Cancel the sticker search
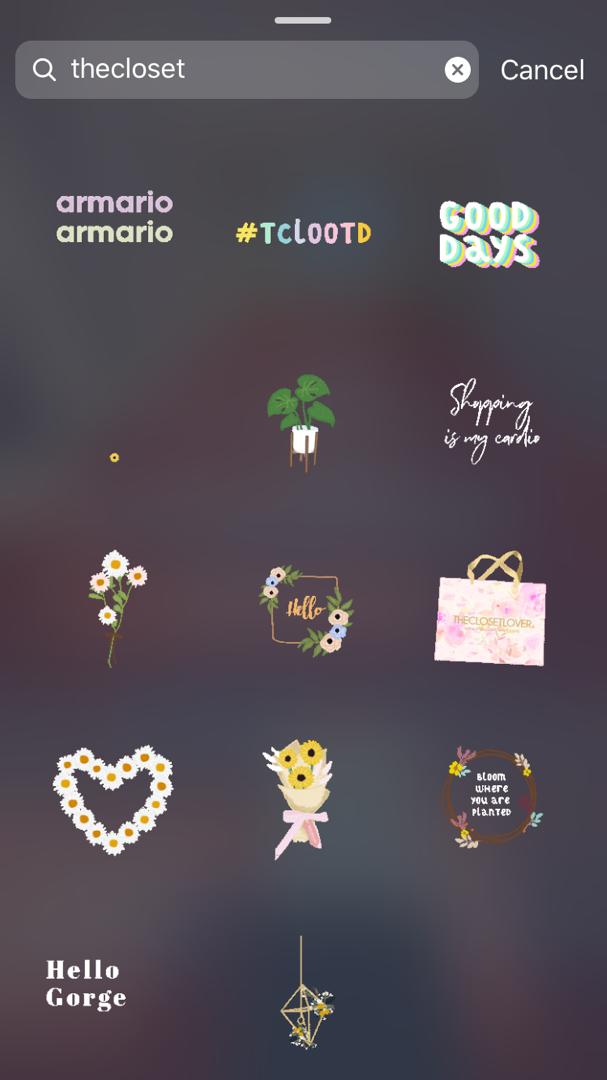Viewport: 607px width, 1080px height. [542, 70]
